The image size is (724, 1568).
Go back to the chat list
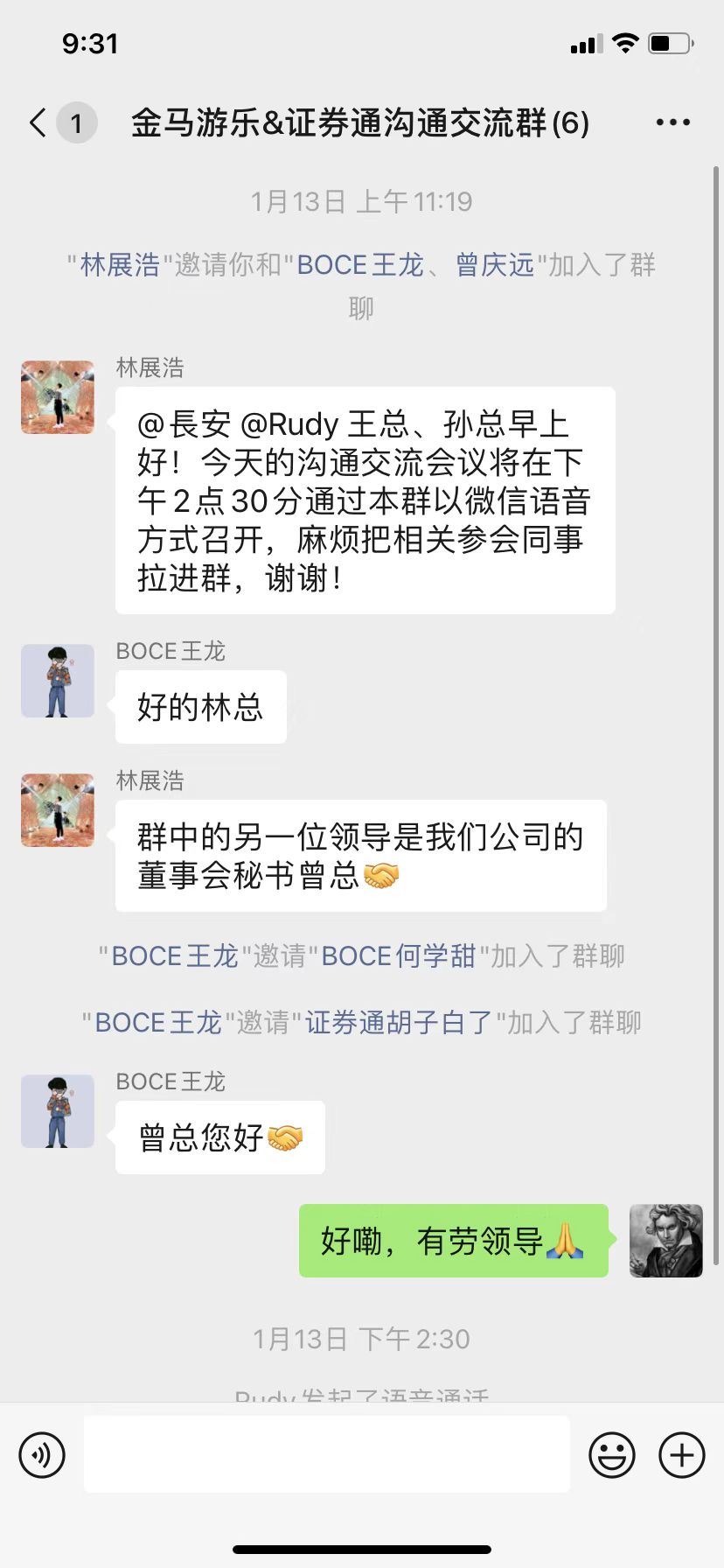pyautogui.click(x=38, y=122)
